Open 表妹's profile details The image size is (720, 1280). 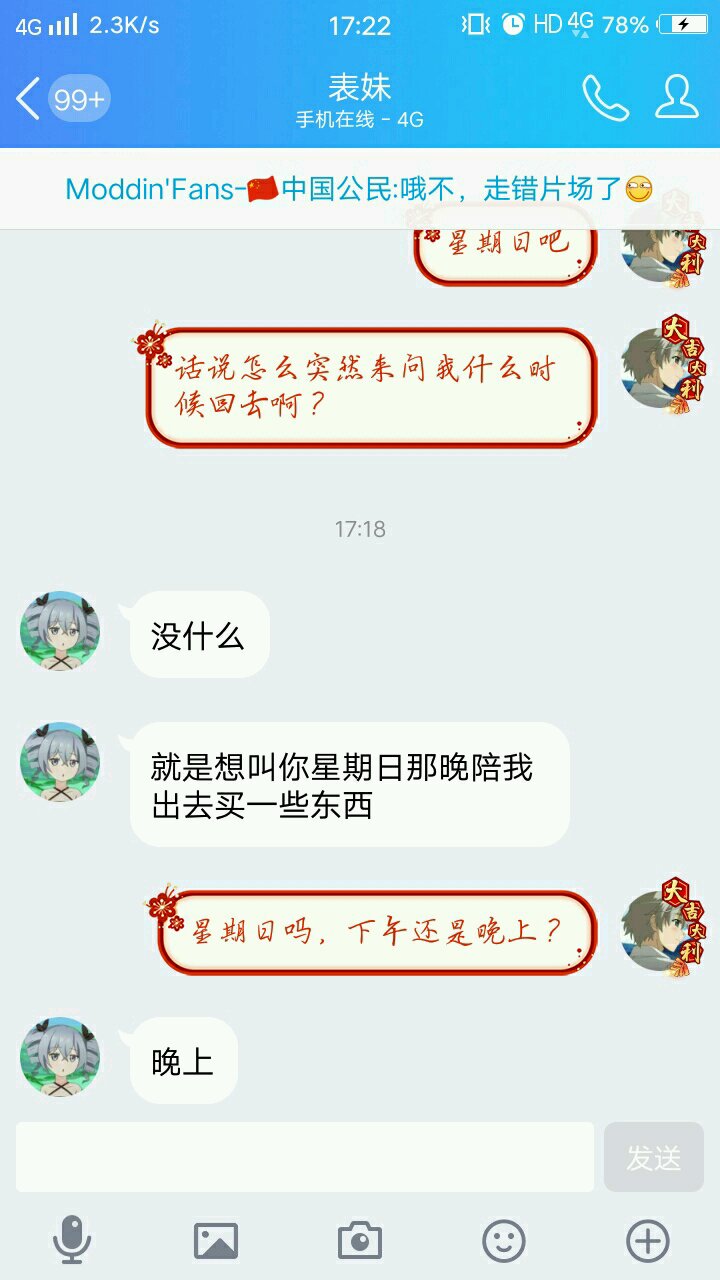[677, 98]
